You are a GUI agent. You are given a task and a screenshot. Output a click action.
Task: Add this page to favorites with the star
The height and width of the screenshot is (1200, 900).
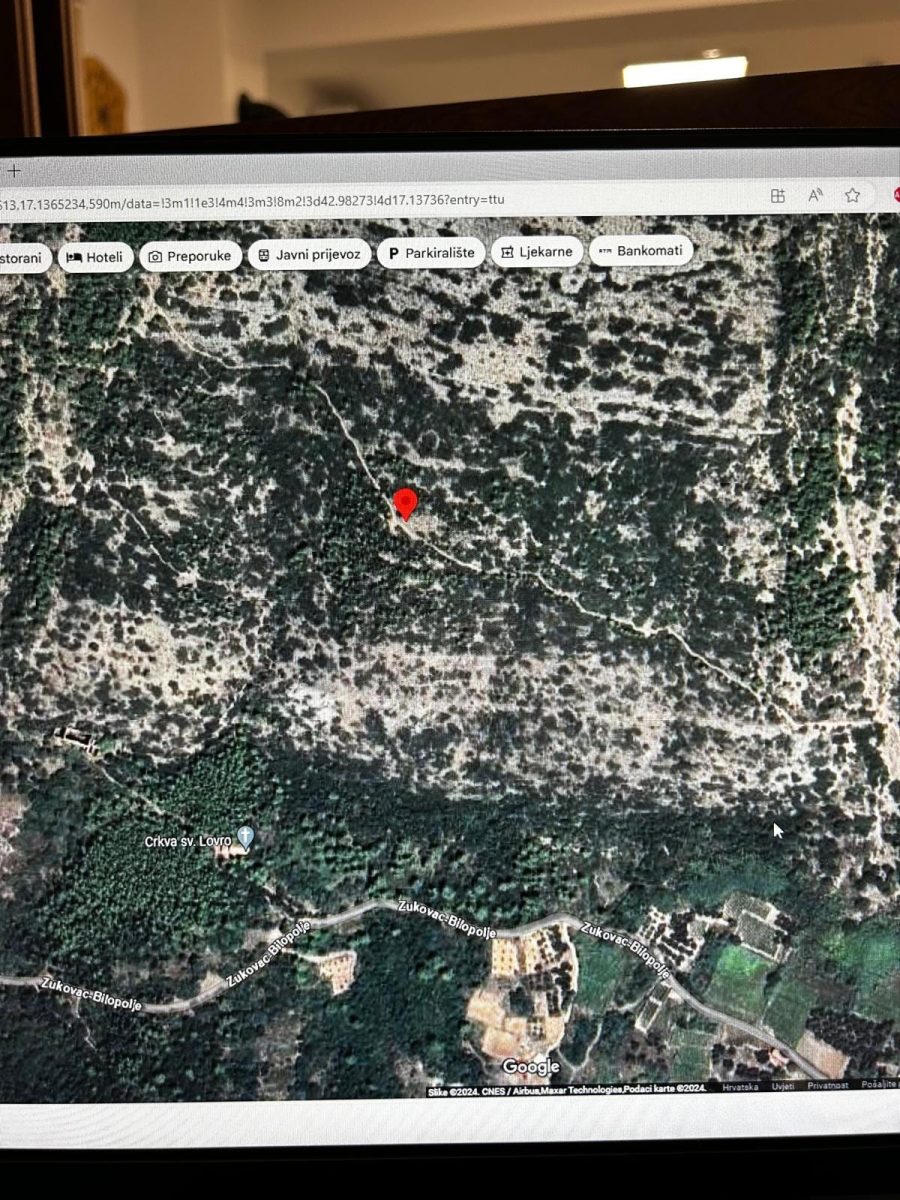[852, 196]
